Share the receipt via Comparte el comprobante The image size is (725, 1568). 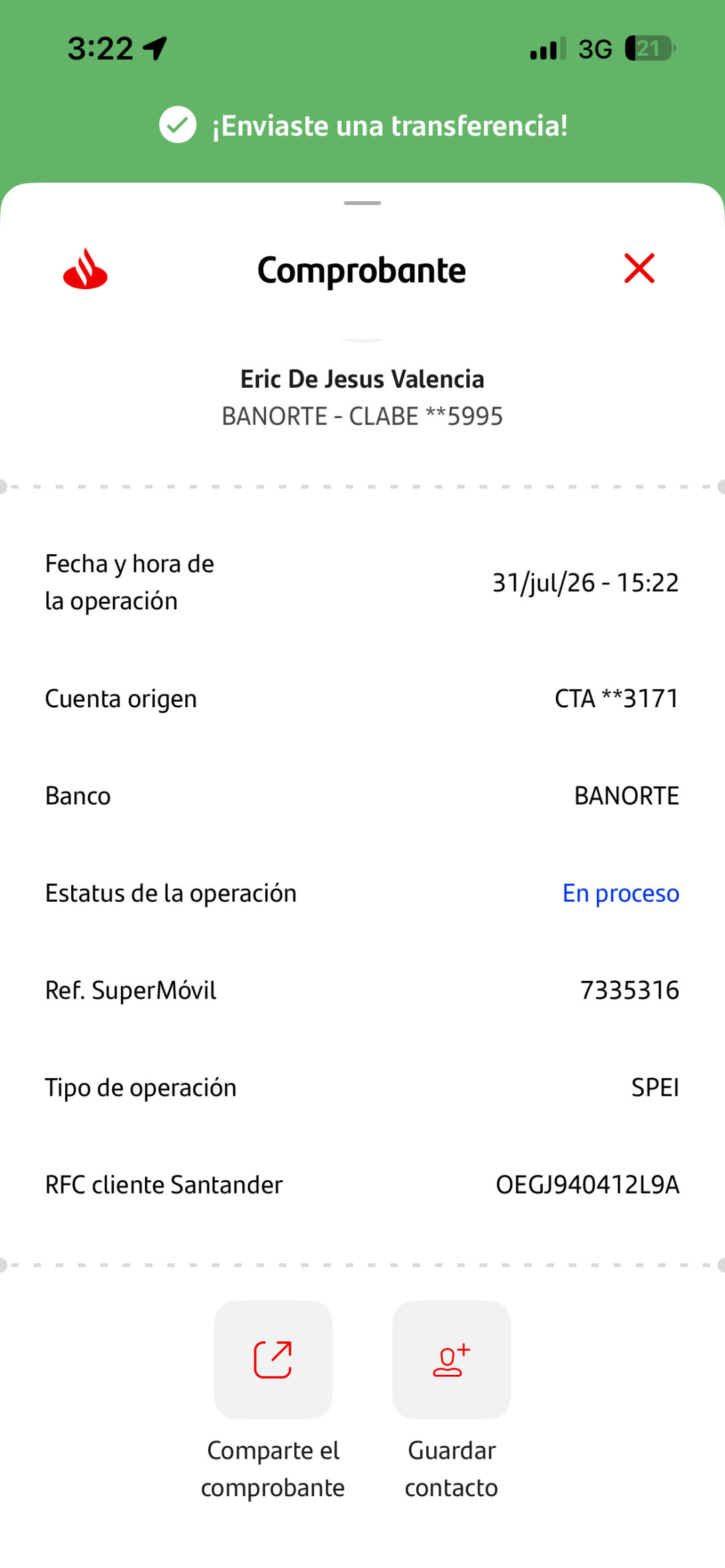tap(273, 1359)
